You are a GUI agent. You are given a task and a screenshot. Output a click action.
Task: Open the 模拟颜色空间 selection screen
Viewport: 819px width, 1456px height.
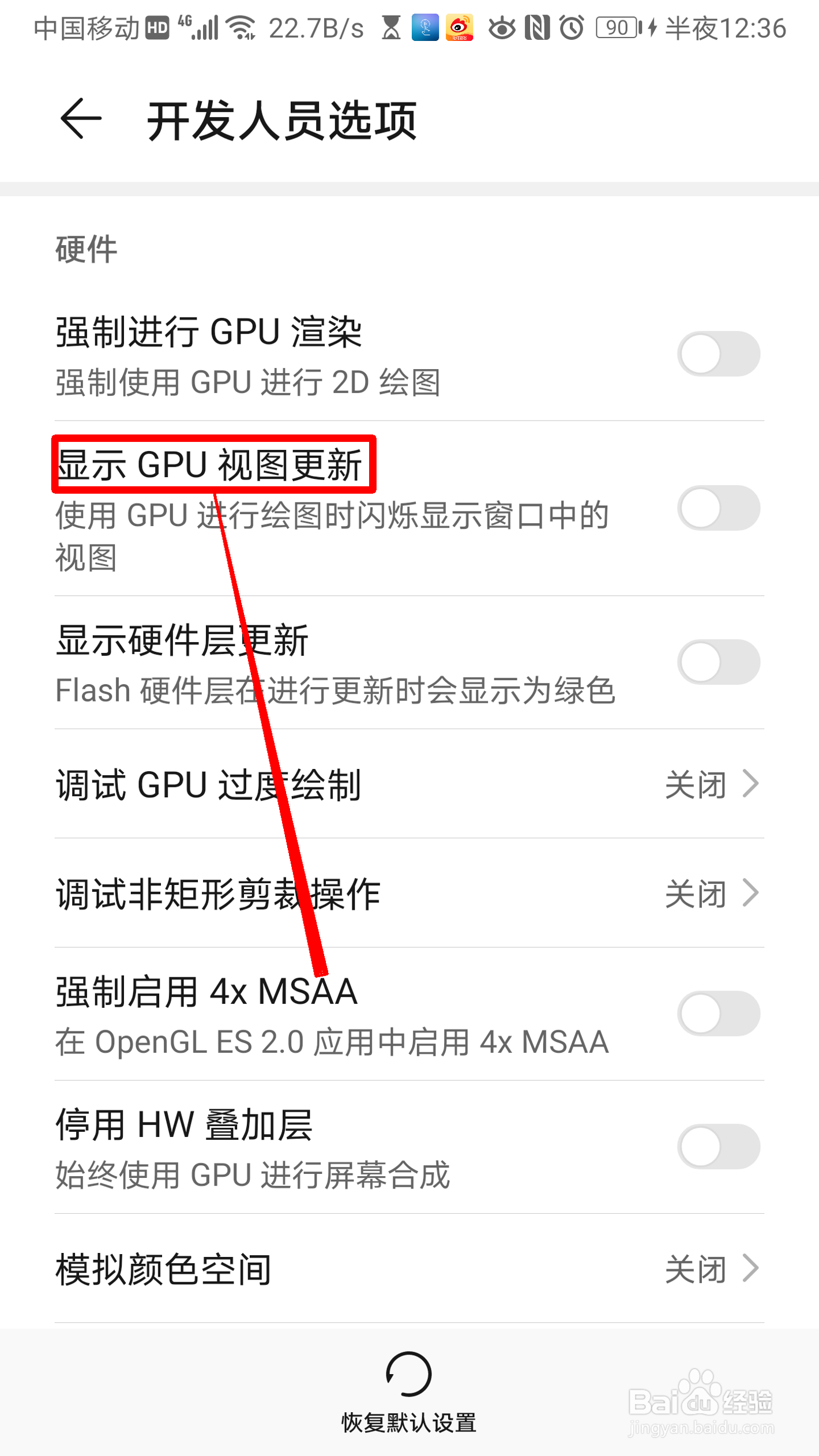[750, 1267]
